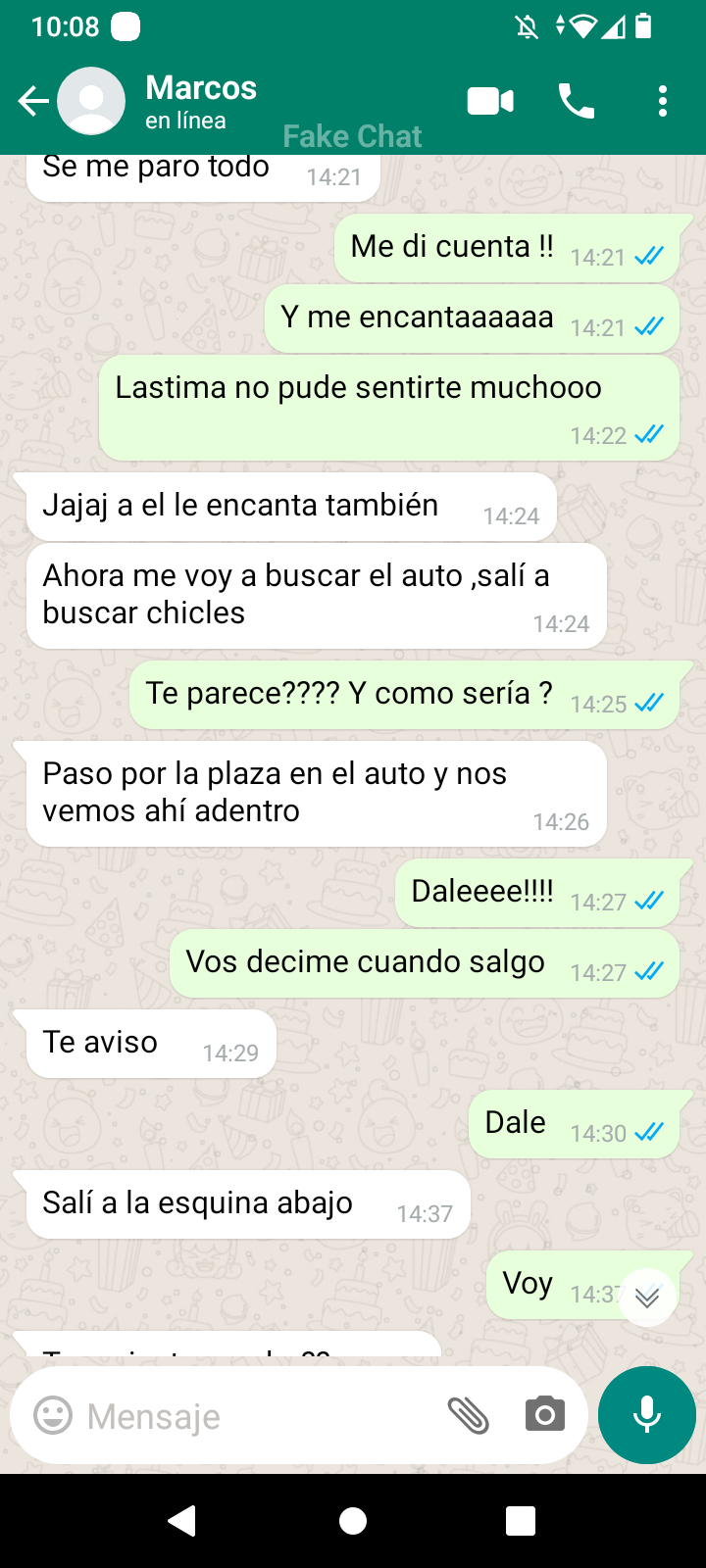The image size is (706, 1568).
Task: Open the emoji picker
Action: click(53, 1416)
